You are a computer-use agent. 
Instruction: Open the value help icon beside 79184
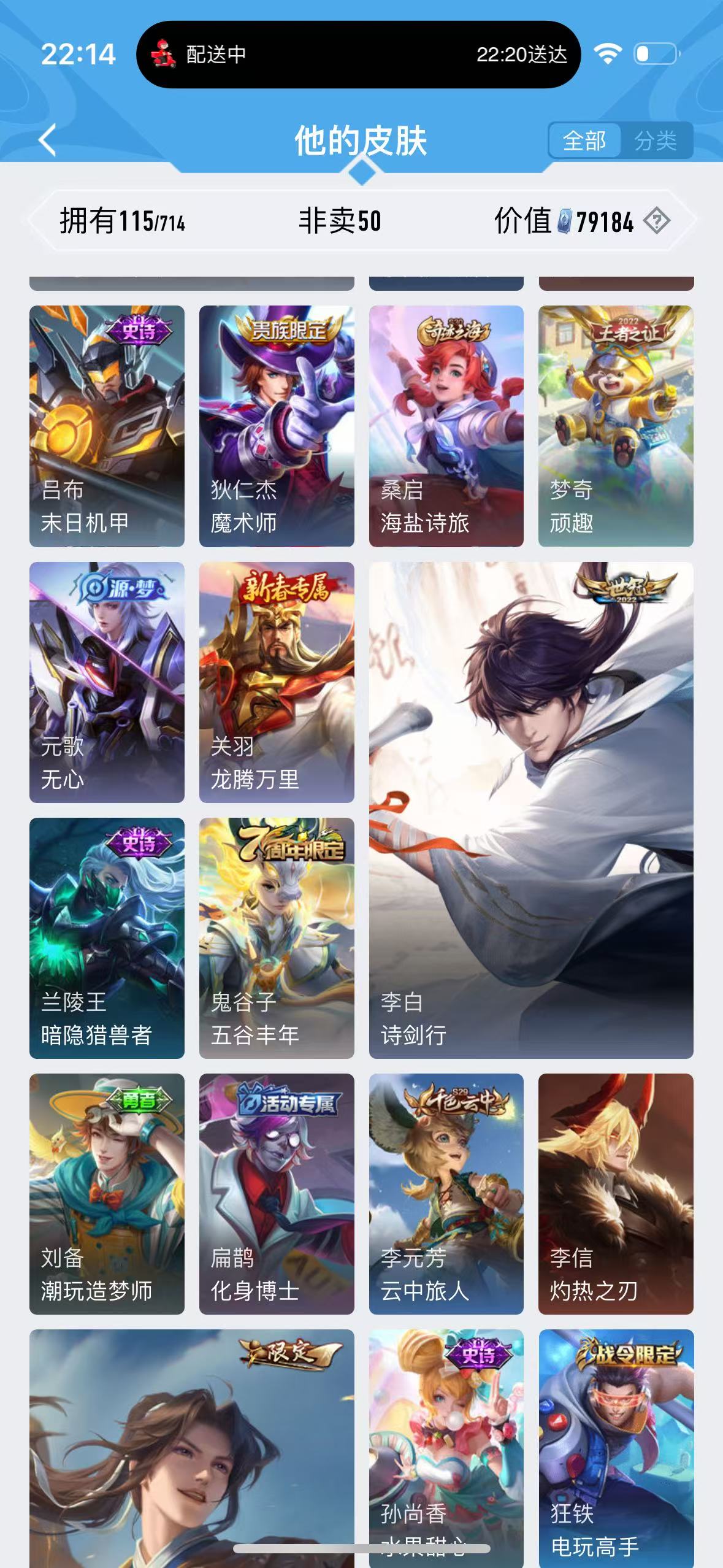[657, 221]
